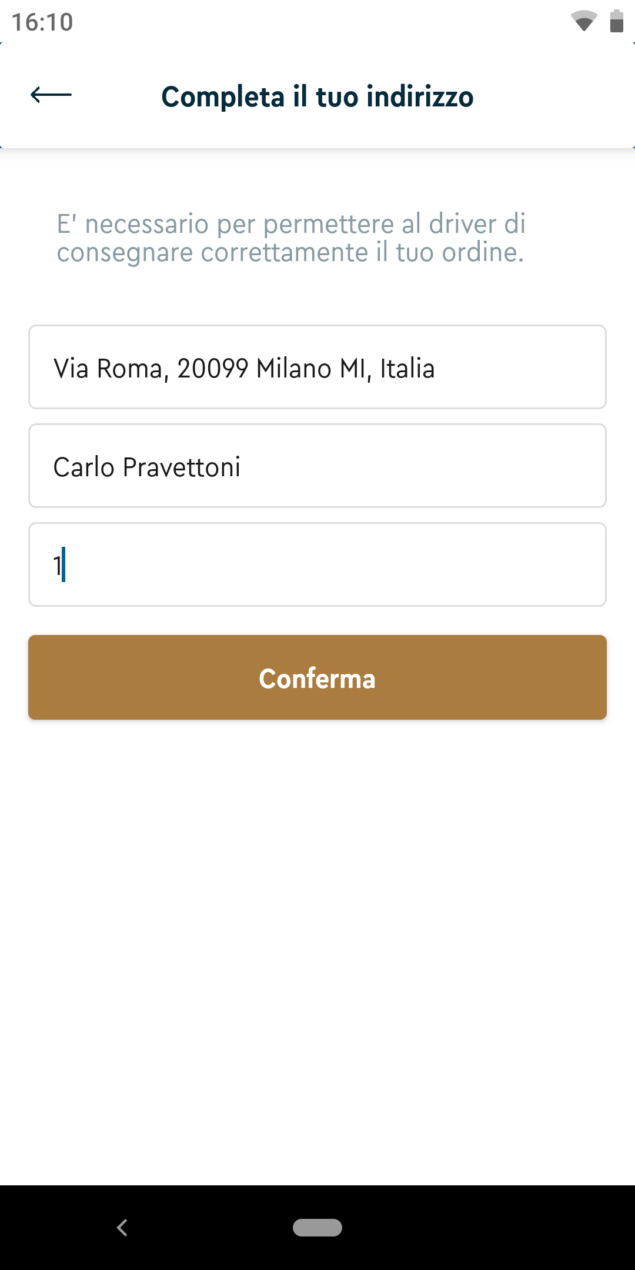Tap the home pill in navigation bar

click(317, 1227)
